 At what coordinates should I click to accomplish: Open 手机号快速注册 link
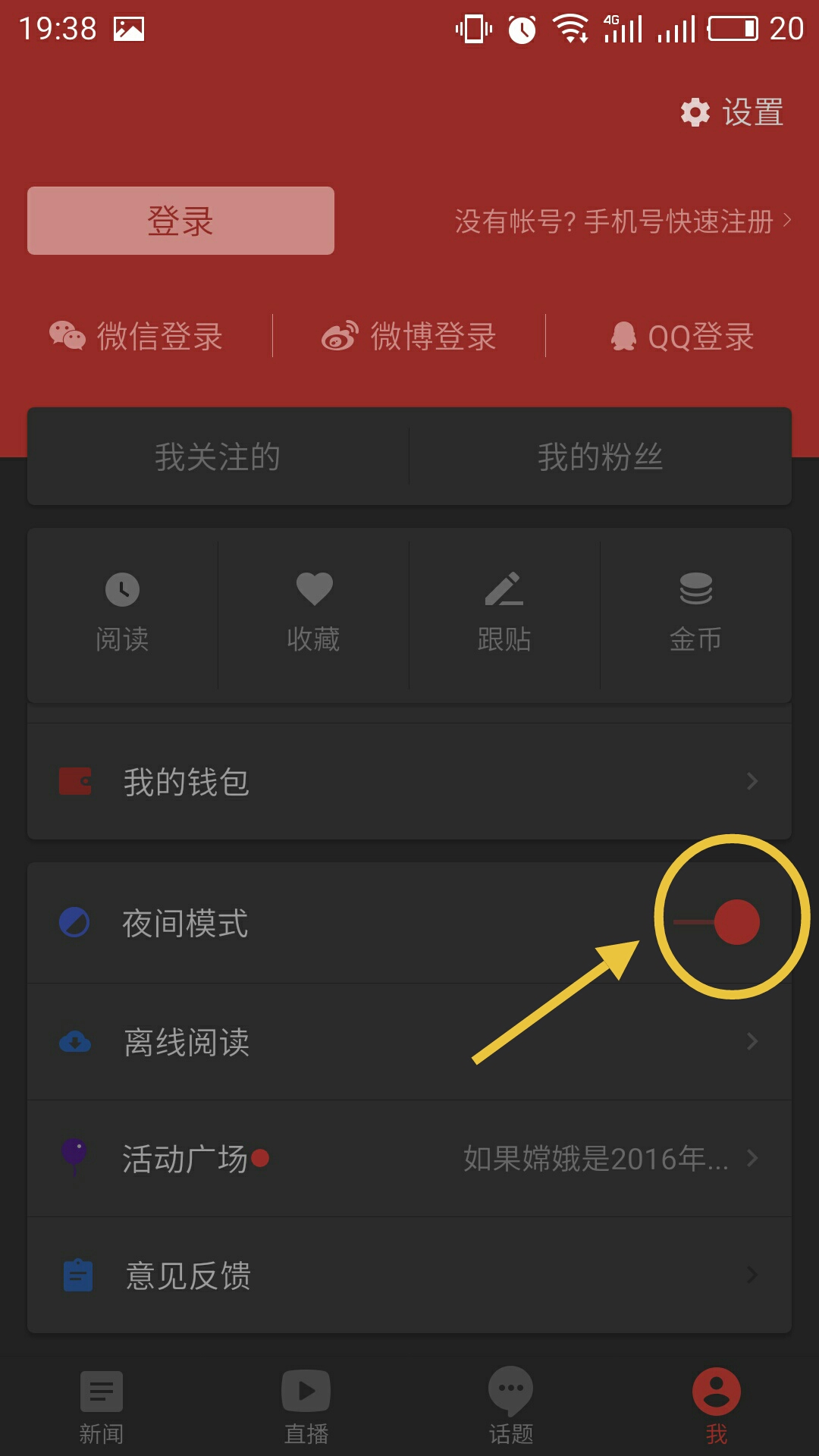(622, 221)
